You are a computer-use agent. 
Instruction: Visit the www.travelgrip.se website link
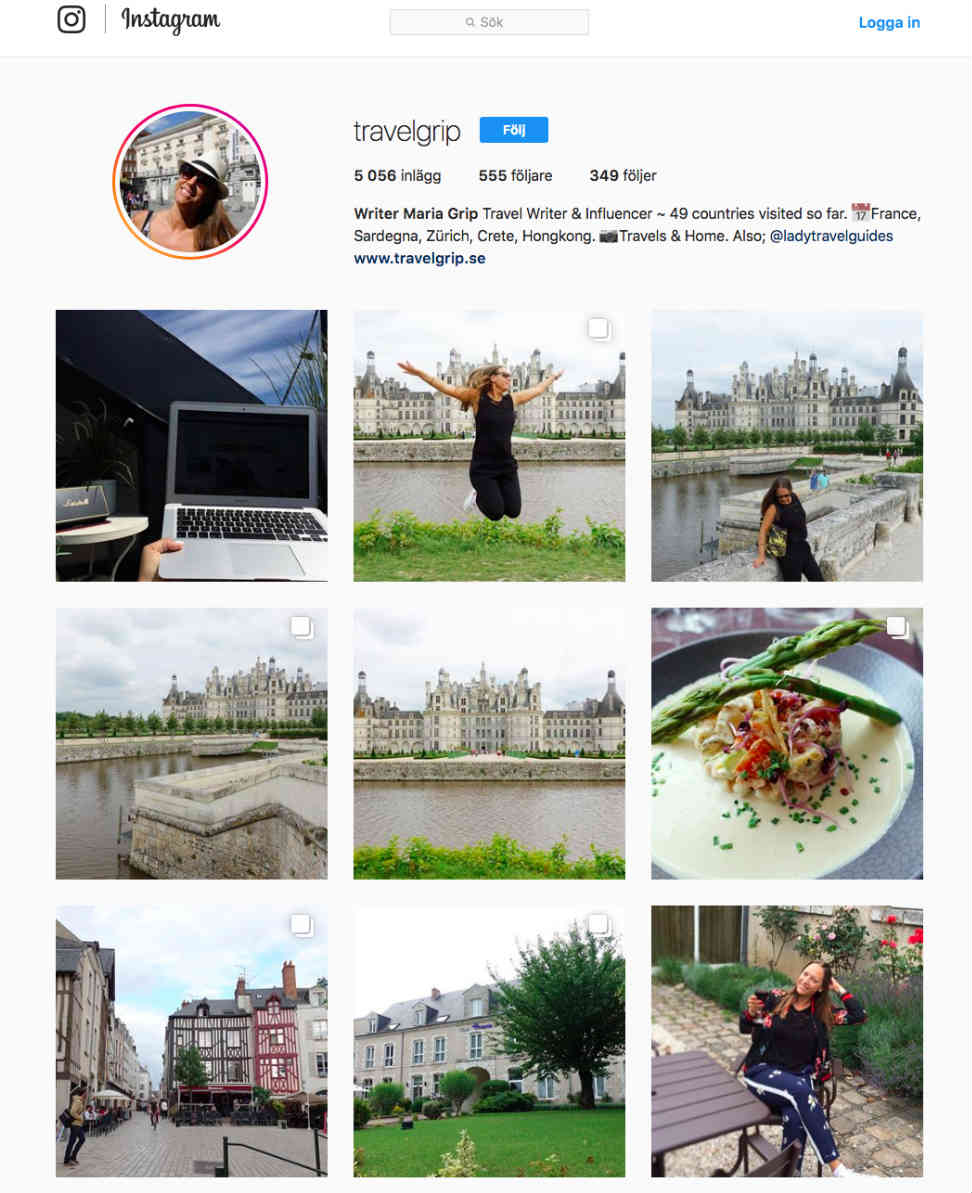point(419,258)
